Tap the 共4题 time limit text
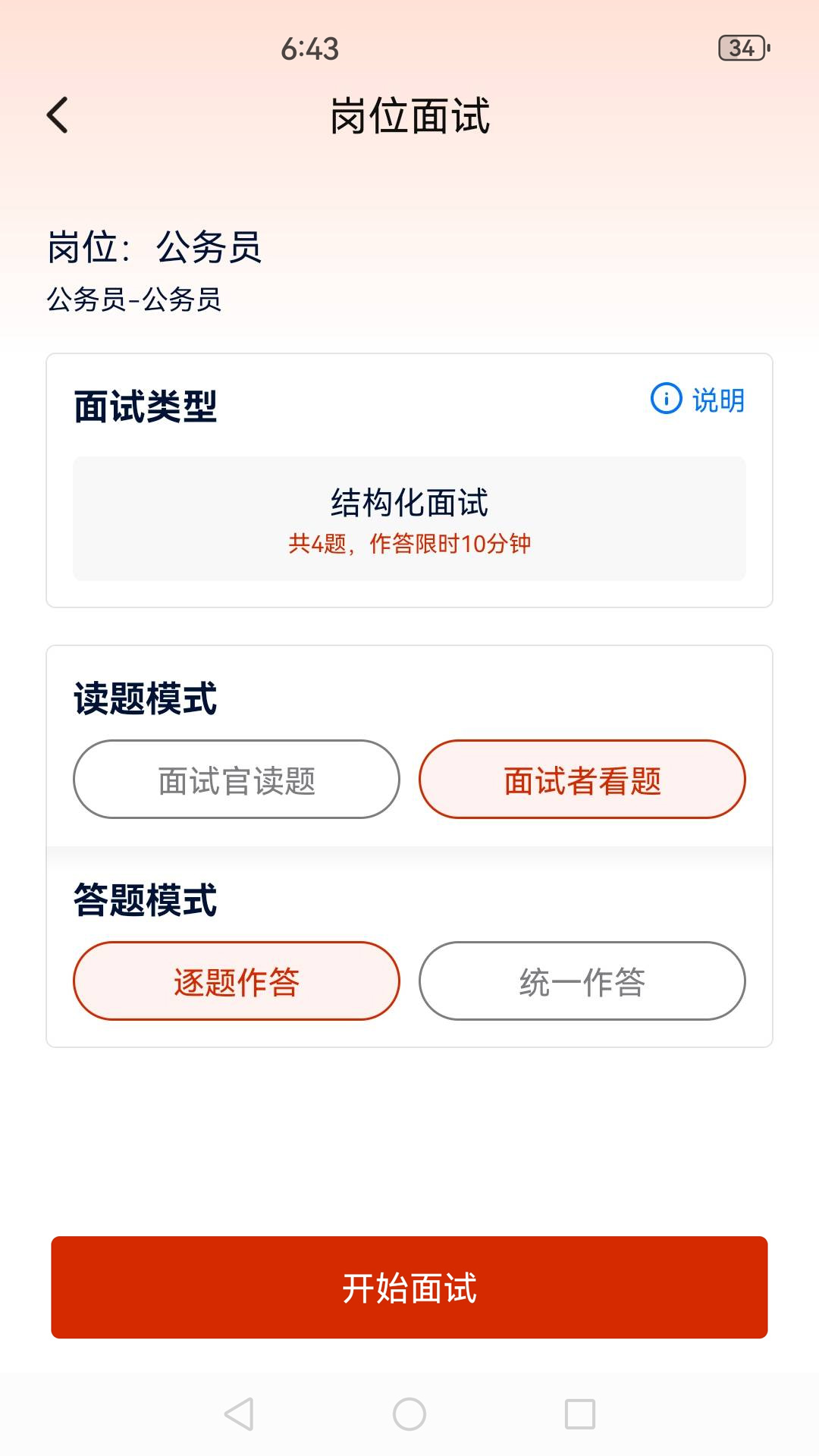This screenshot has width=819, height=1456. (409, 544)
